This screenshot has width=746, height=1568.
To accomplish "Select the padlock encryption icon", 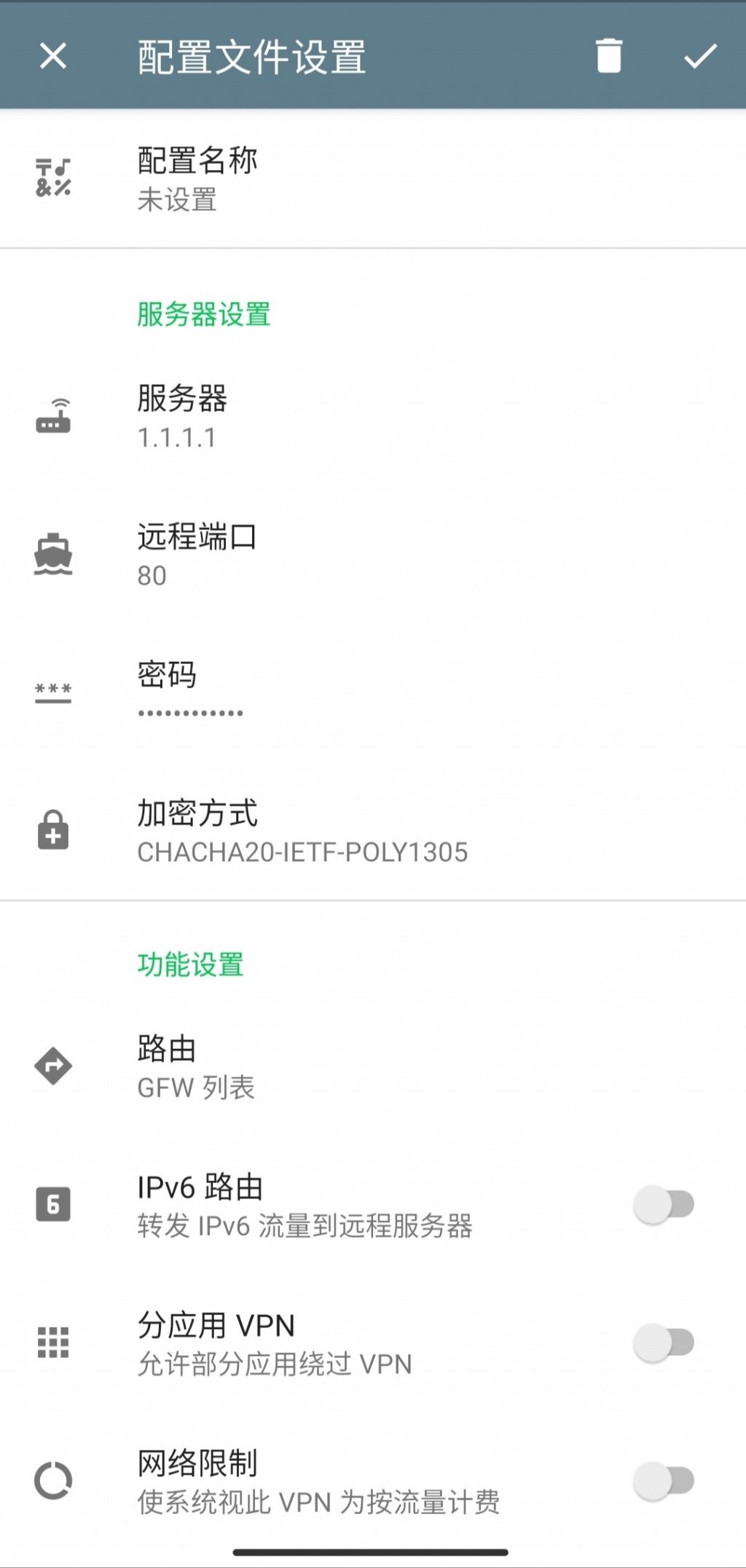I will point(52,831).
